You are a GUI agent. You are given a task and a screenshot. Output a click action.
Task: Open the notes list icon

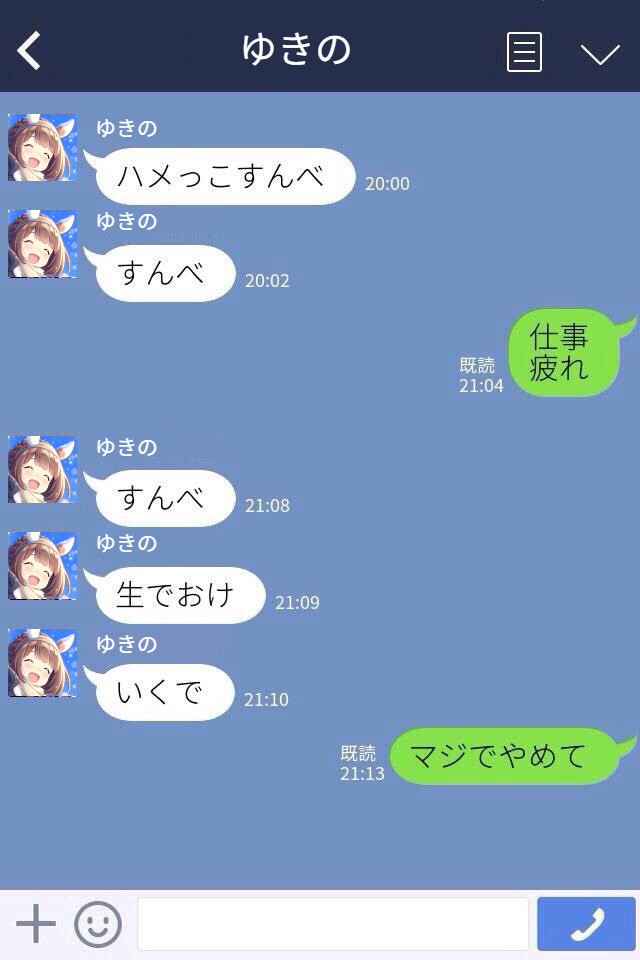pos(524,52)
